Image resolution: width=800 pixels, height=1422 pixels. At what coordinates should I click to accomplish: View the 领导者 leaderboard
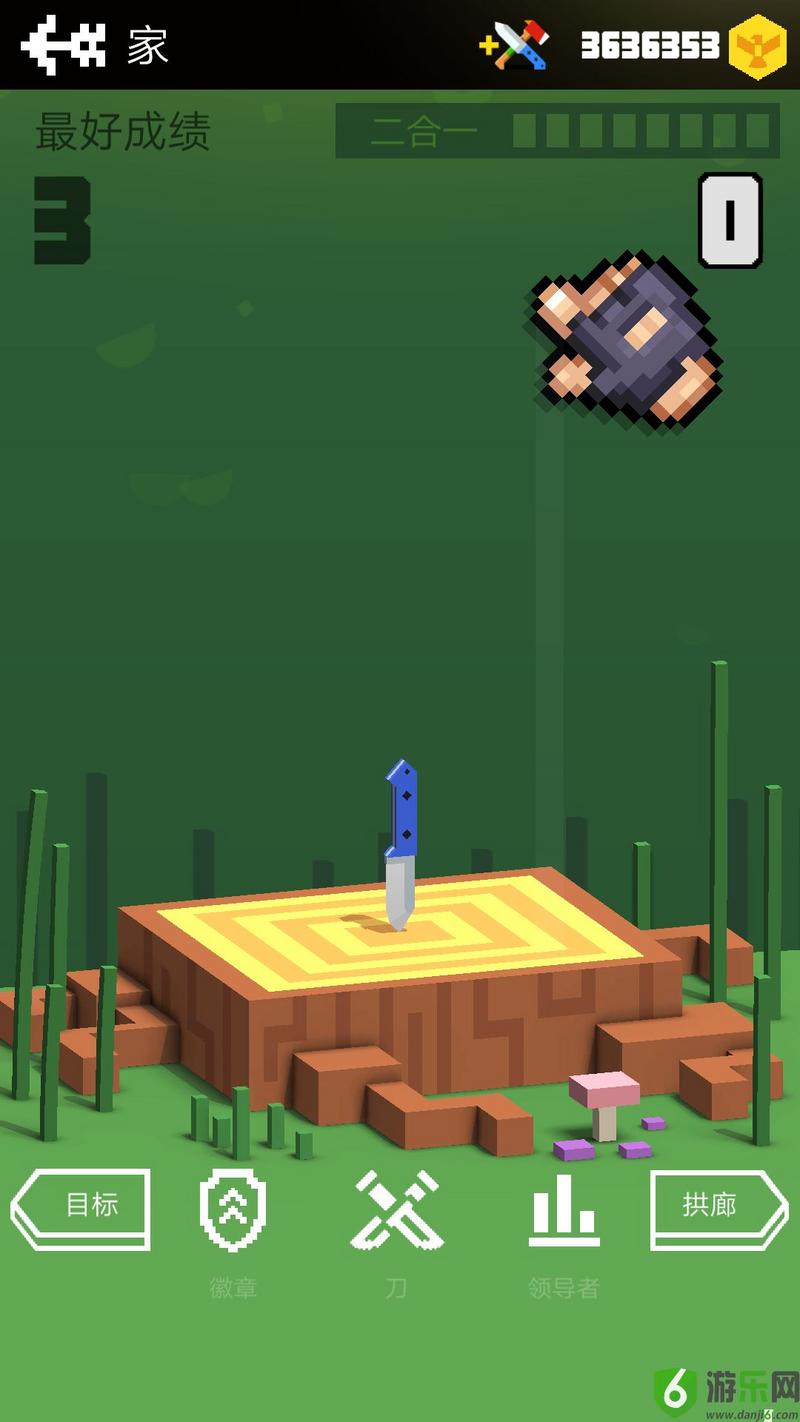coord(564,1211)
